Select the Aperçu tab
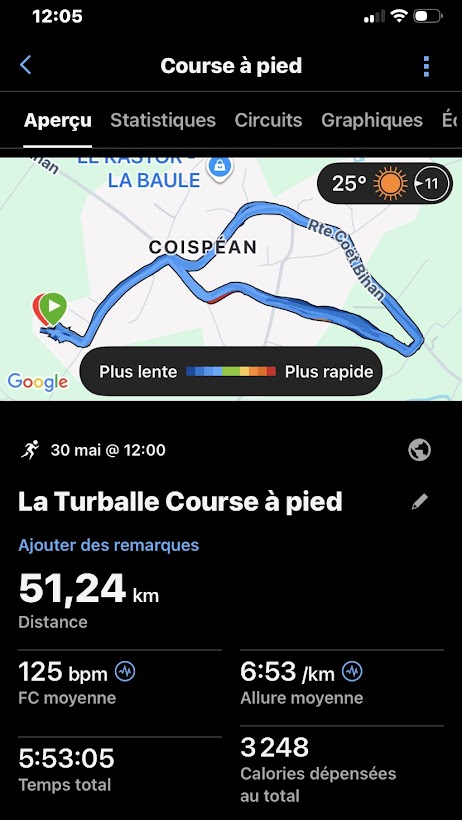462x820 pixels. click(x=58, y=120)
